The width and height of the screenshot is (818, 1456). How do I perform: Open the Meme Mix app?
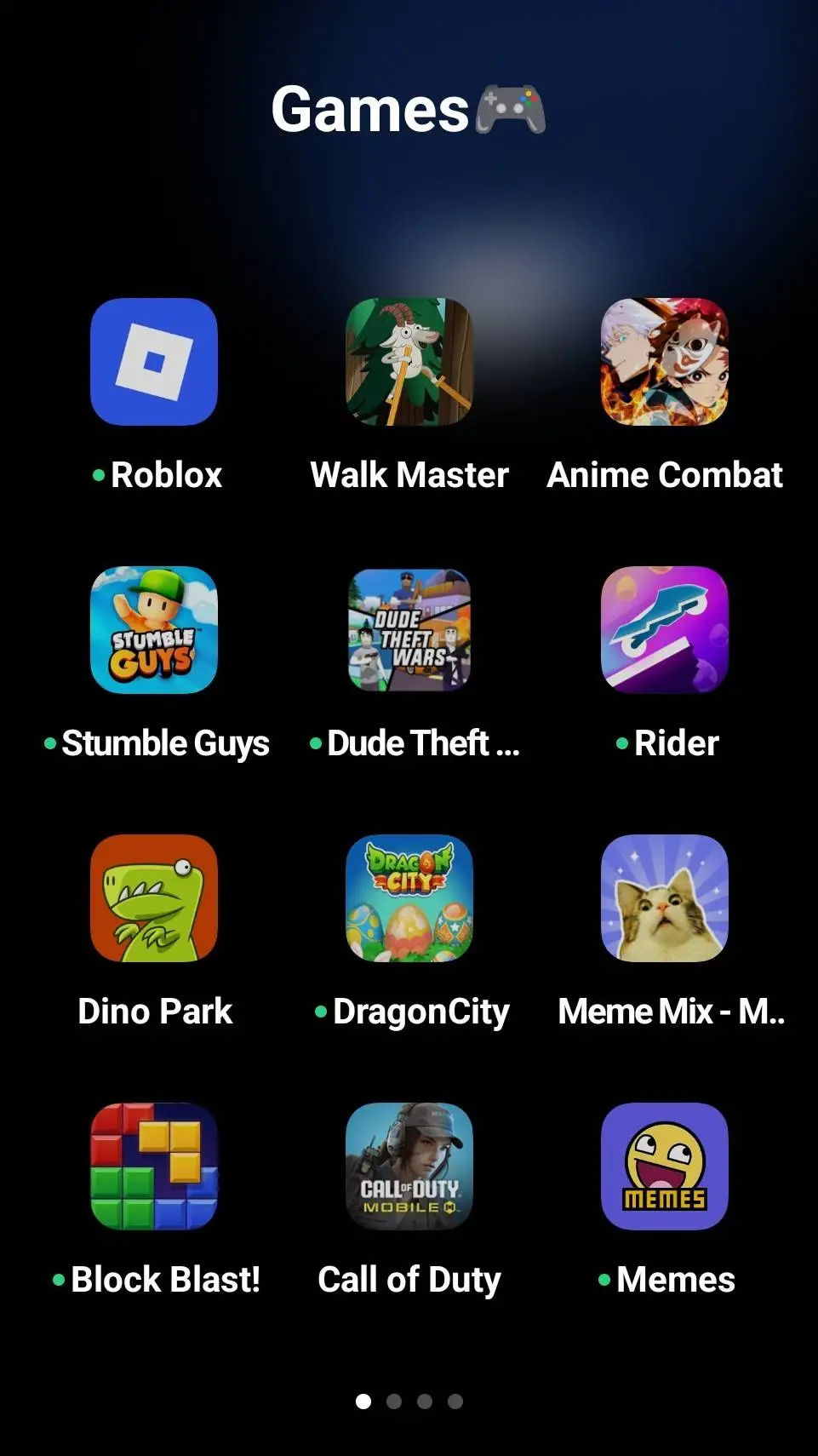pos(665,898)
